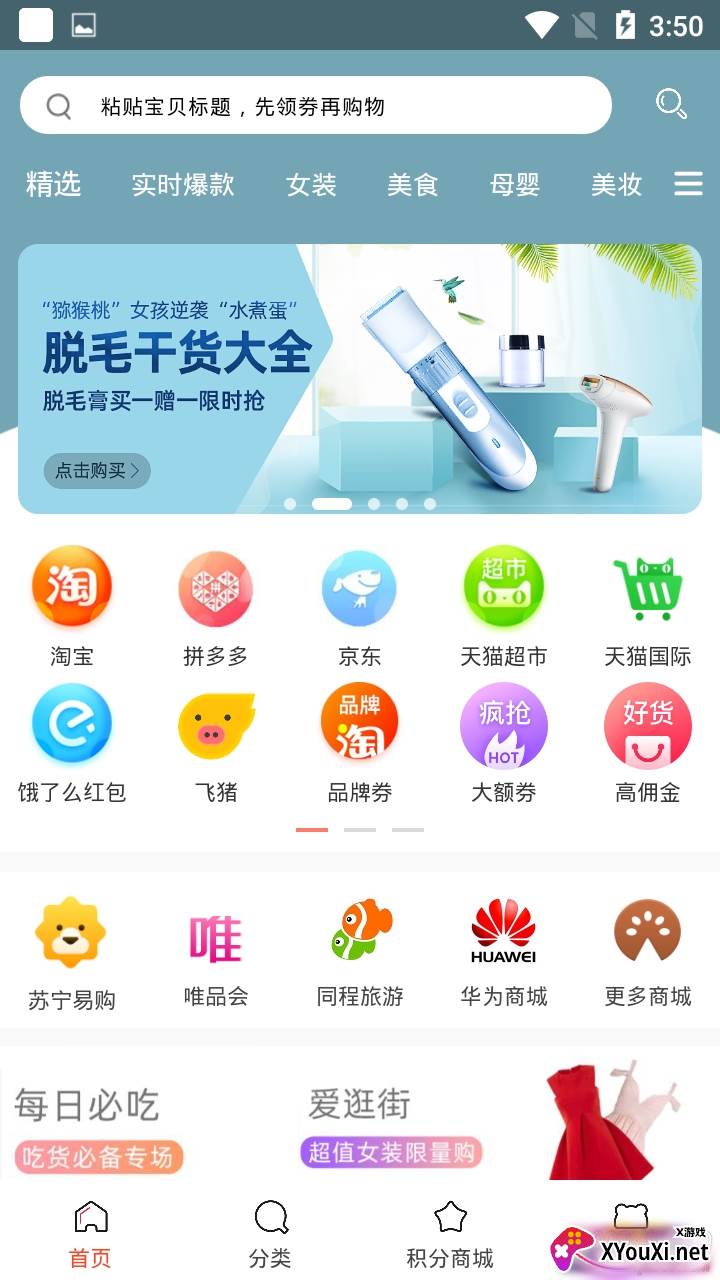Switch to the 分类 bottom tab
Screen dimensions: 720x1280
(x=270, y=1234)
